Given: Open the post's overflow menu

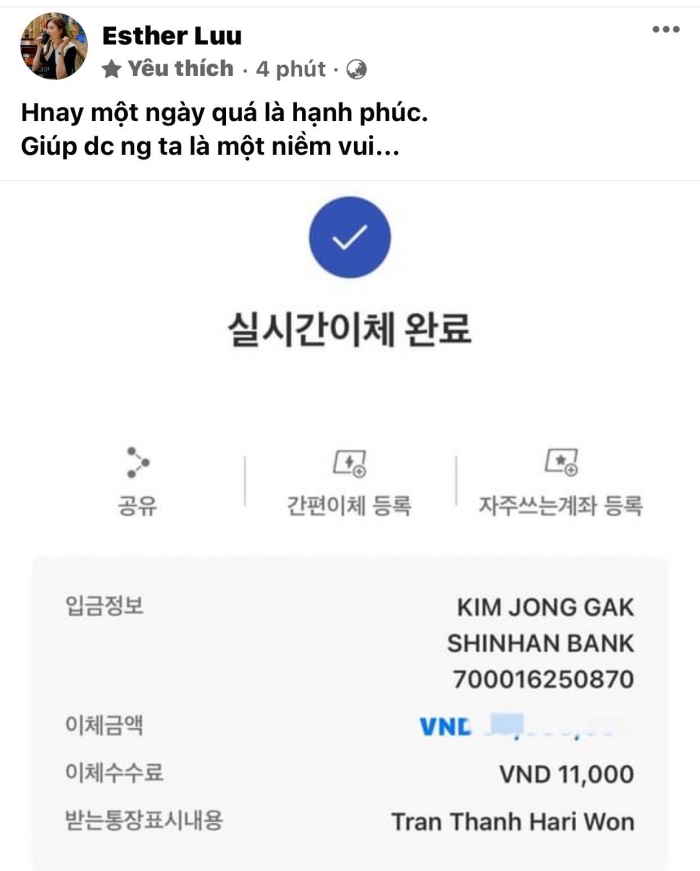Looking at the screenshot, I should point(665,30).
